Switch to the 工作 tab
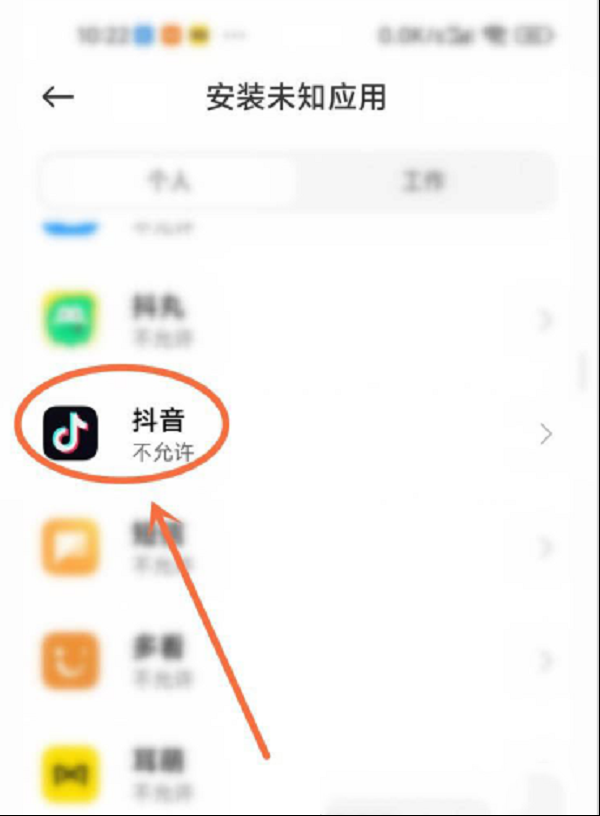The height and width of the screenshot is (816, 600). pos(423,182)
